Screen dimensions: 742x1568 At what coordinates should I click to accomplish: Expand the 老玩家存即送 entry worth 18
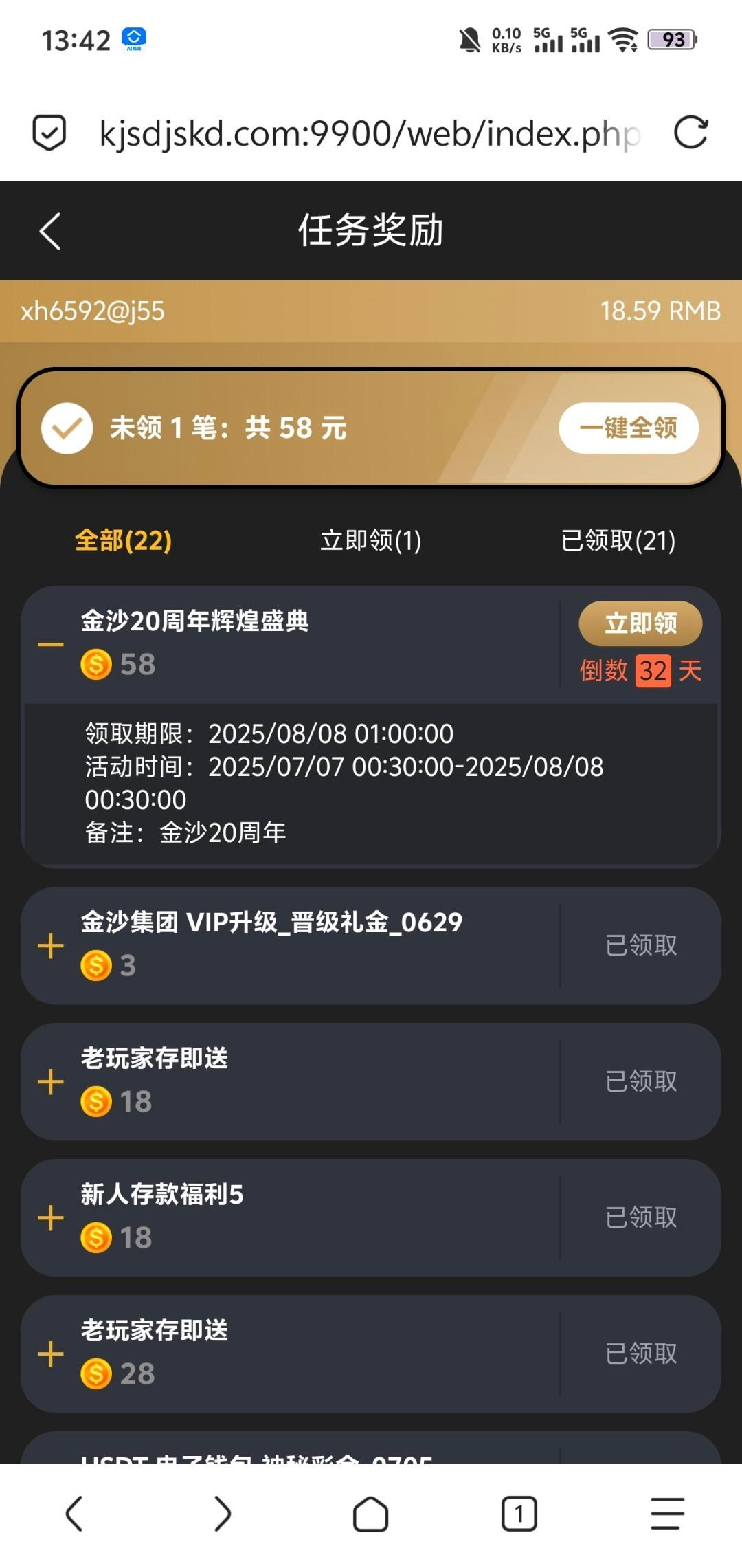pyautogui.click(x=51, y=1082)
